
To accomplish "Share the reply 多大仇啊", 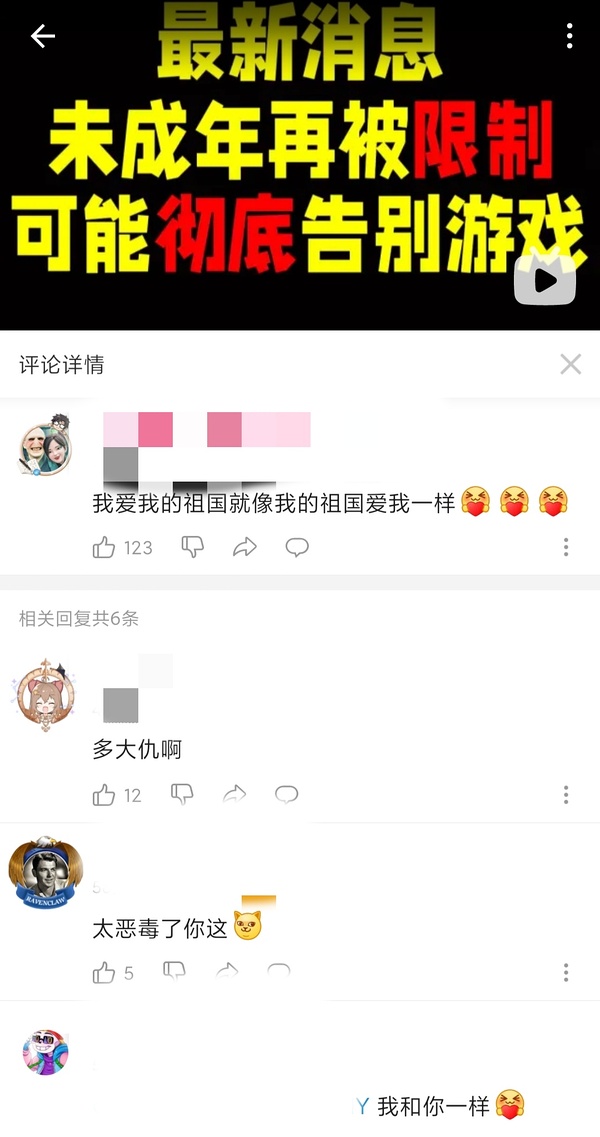I will pos(234,795).
